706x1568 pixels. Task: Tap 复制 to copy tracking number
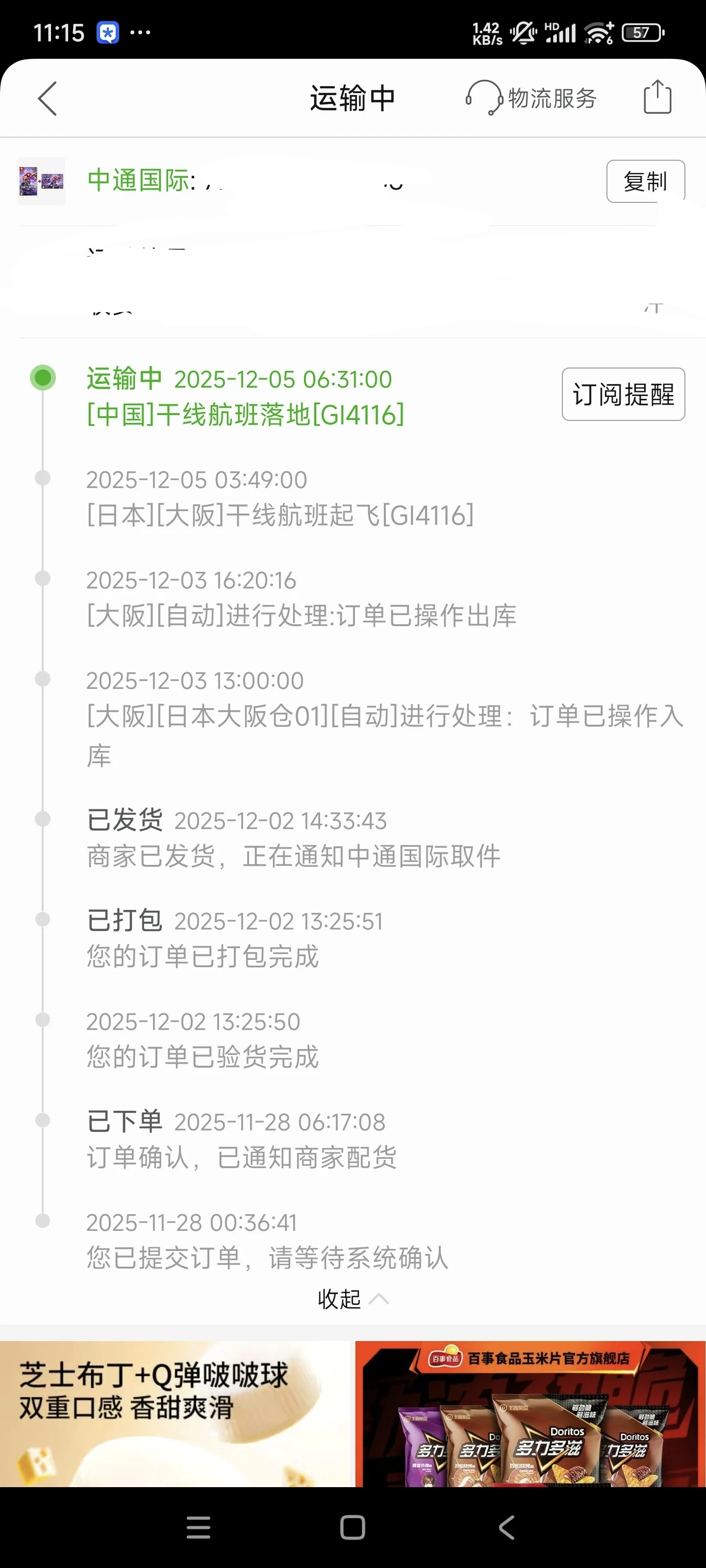pyautogui.click(x=645, y=181)
